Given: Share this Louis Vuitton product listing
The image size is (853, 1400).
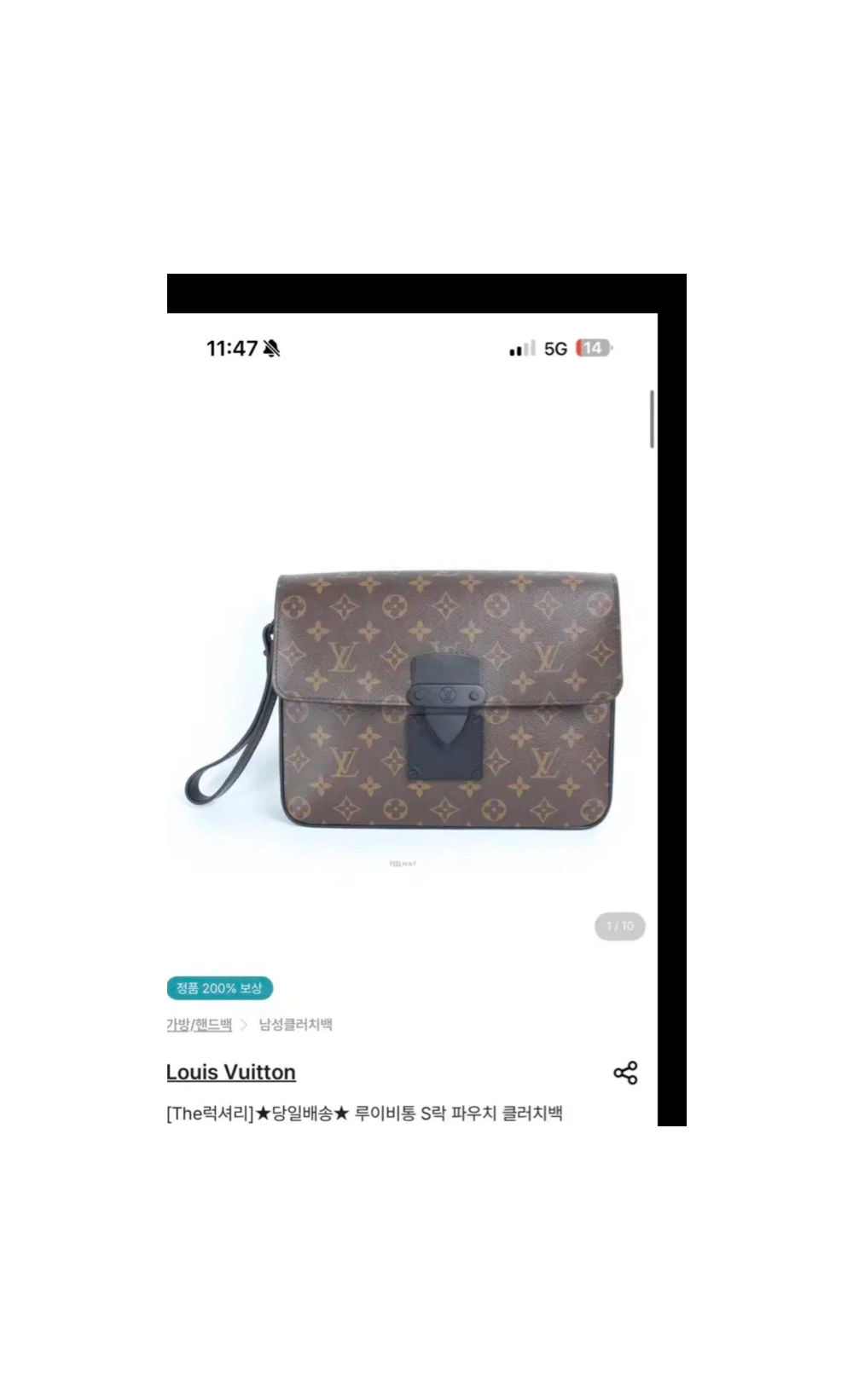Looking at the screenshot, I should 625,1073.
